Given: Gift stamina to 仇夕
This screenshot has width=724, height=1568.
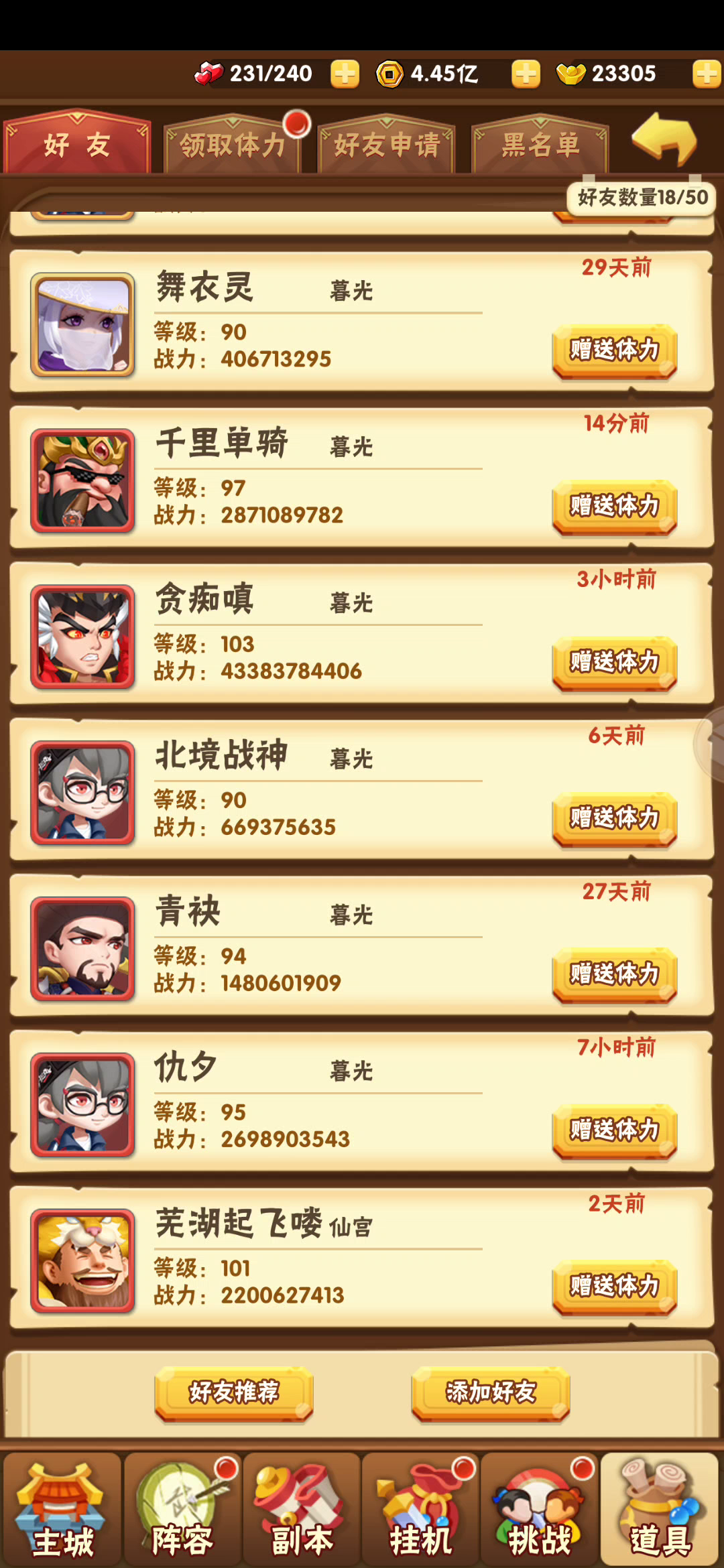Looking at the screenshot, I should (x=615, y=1131).
